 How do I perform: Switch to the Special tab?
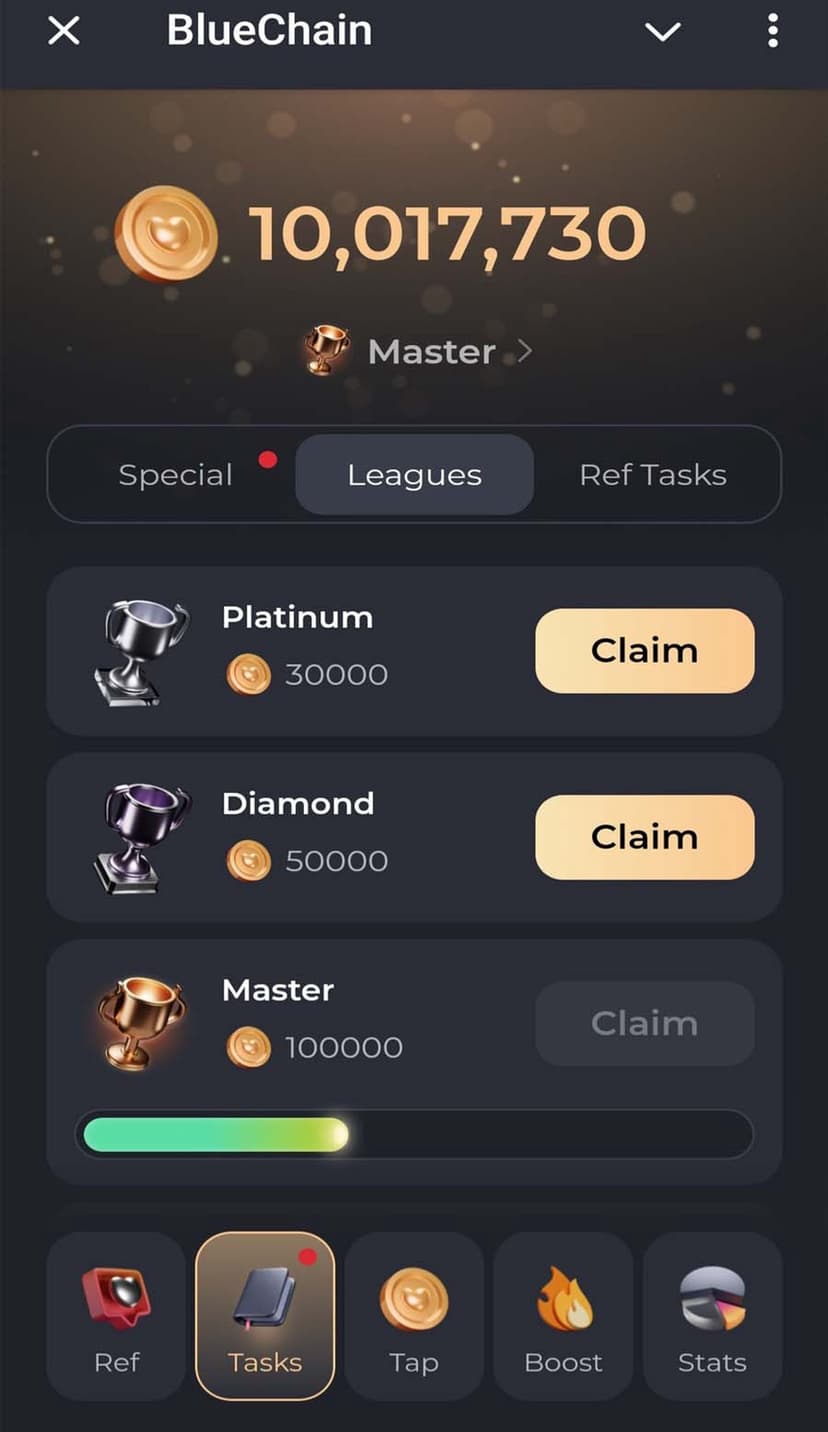pyautogui.click(x=176, y=475)
